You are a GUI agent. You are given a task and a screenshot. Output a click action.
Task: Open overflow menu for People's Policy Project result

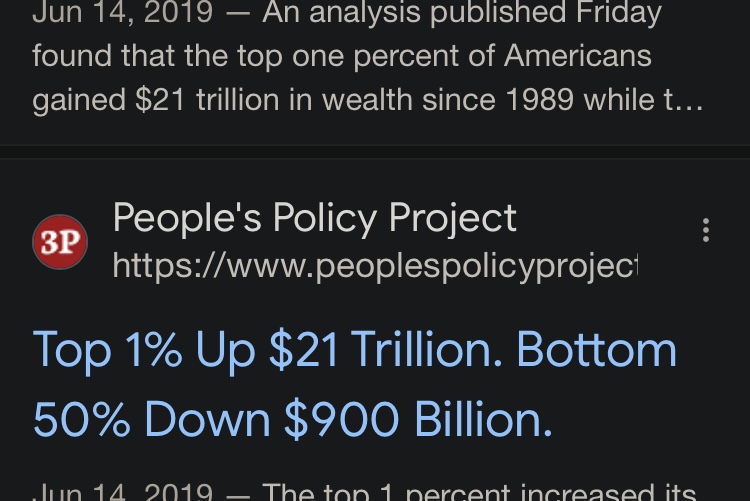click(706, 231)
